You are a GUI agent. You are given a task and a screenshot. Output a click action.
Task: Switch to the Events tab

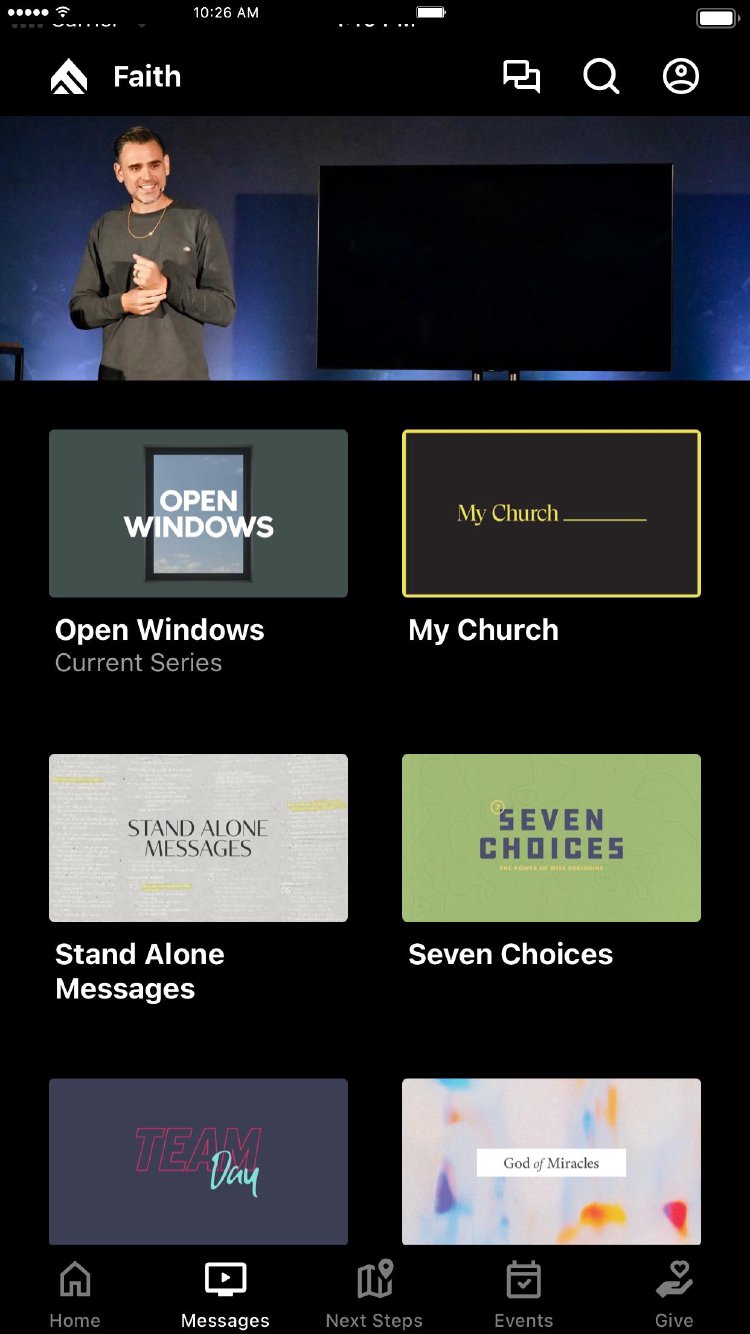coord(524,1294)
